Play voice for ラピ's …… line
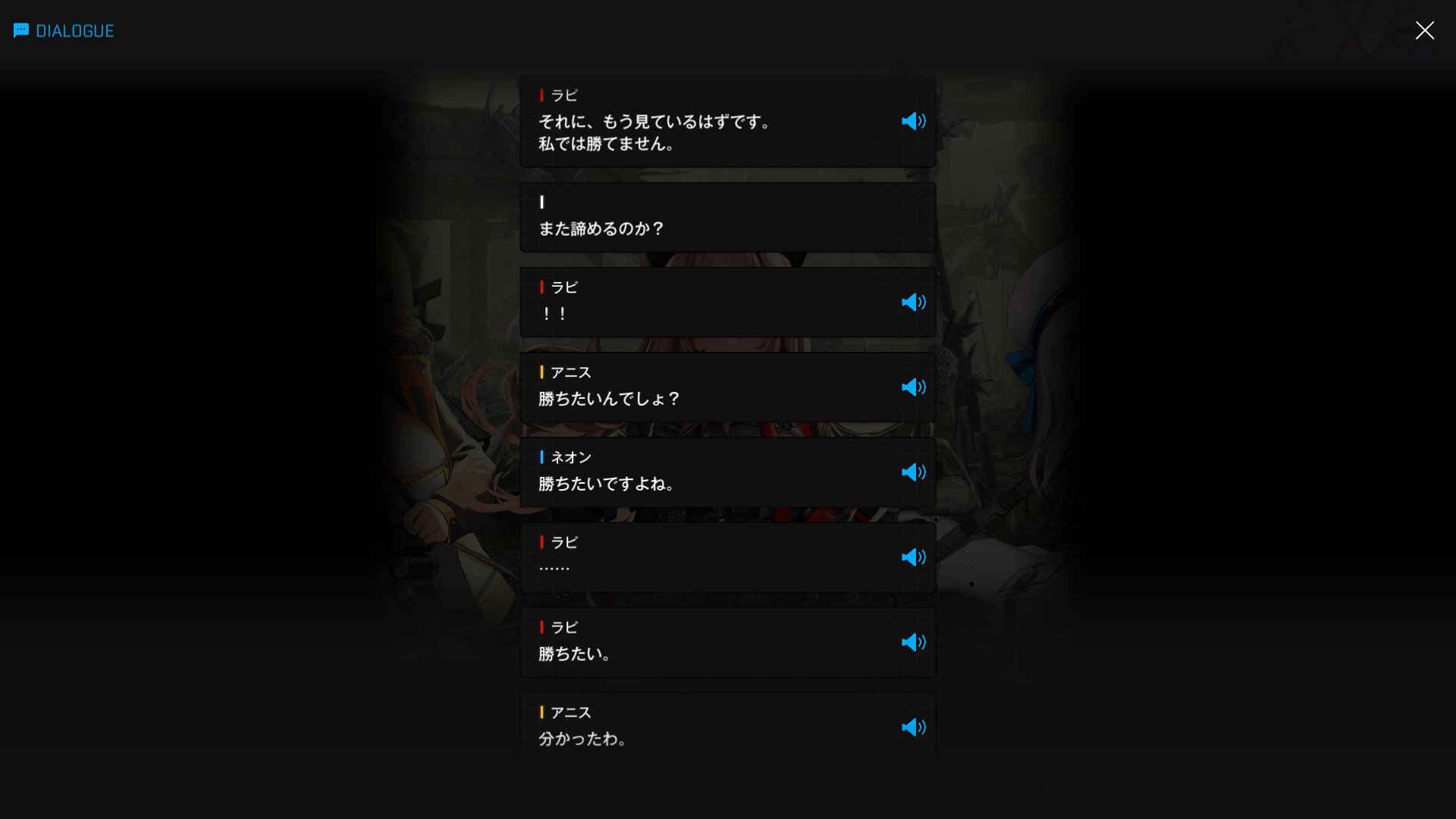Image resolution: width=1456 pixels, height=819 pixels. coord(913,557)
